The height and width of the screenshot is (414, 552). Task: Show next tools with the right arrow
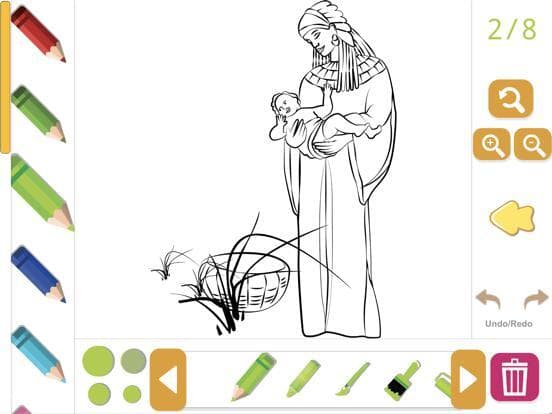tap(468, 379)
